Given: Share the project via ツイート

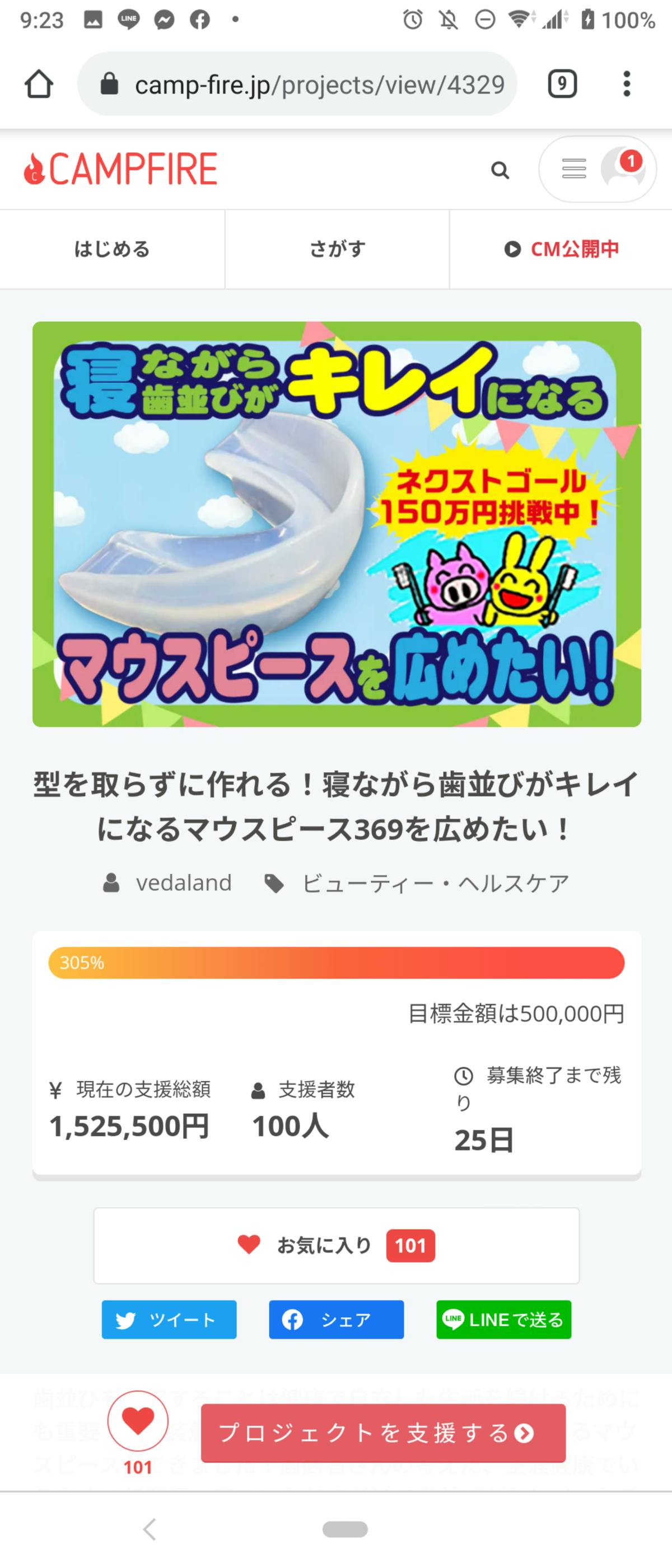Looking at the screenshot, I should click(x=169, y=1320).
